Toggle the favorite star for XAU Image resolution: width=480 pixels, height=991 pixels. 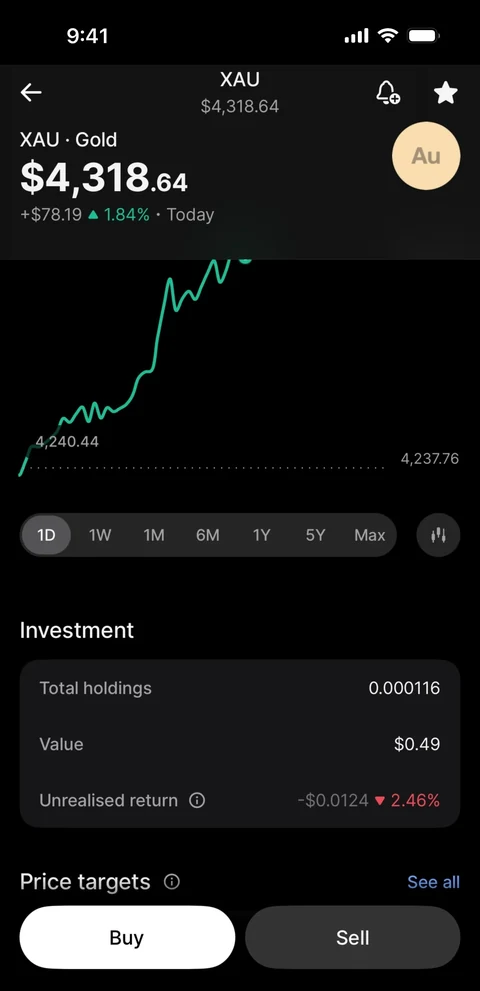click(445, 93)
